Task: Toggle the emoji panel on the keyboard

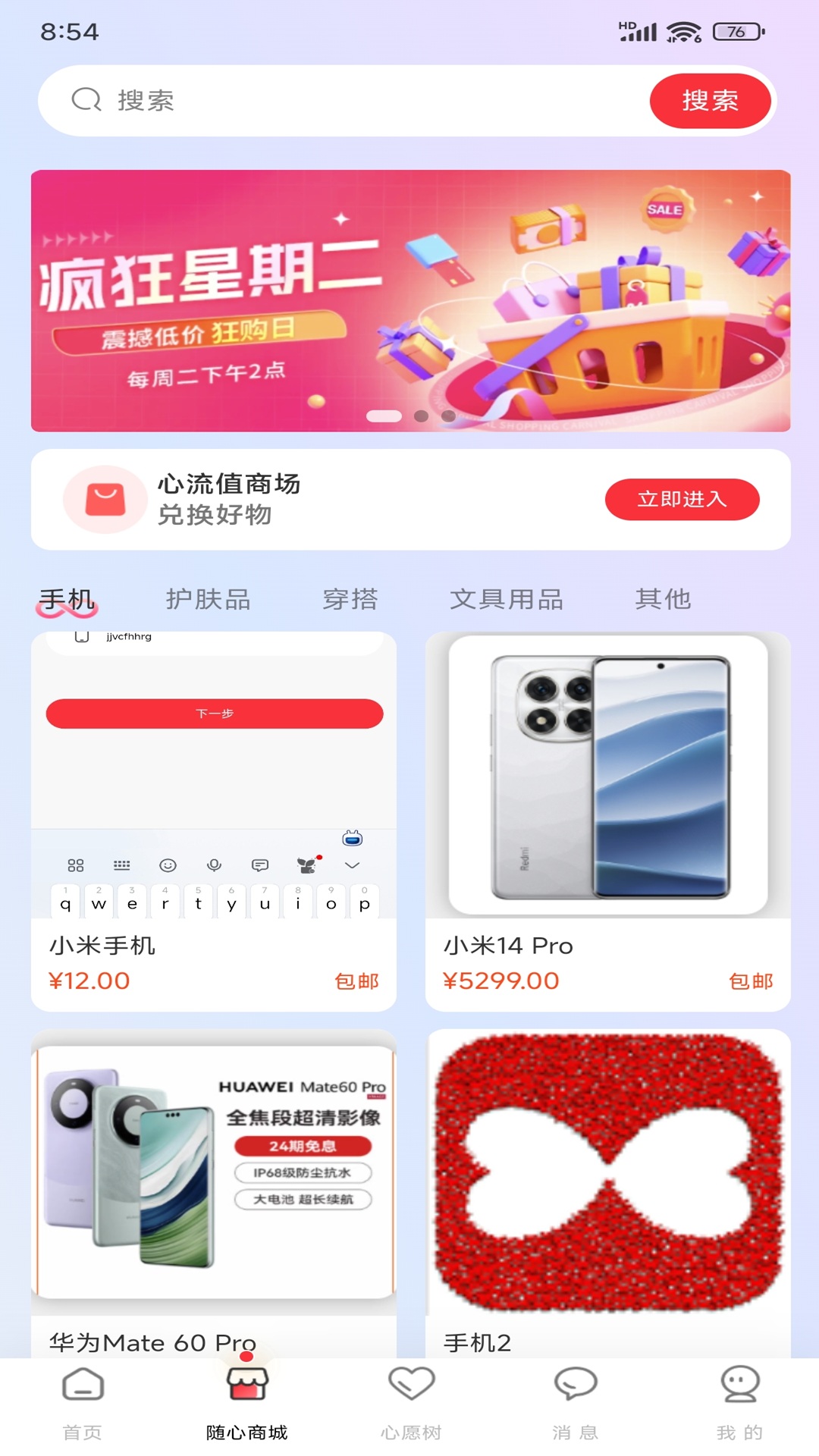Action: coord(167,865)
